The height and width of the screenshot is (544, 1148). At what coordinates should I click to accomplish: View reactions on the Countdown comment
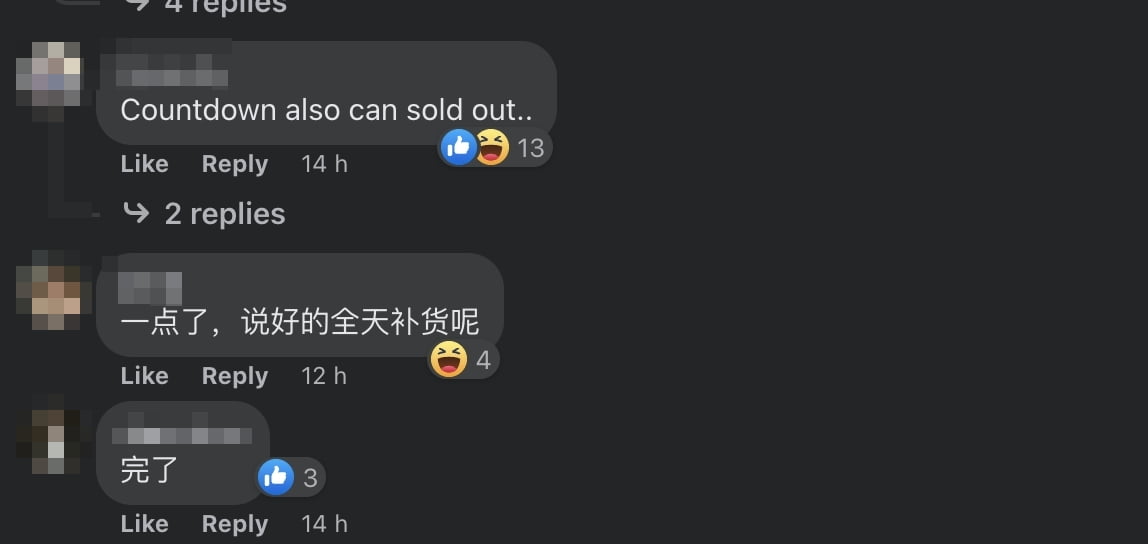(x=496, y=148)
